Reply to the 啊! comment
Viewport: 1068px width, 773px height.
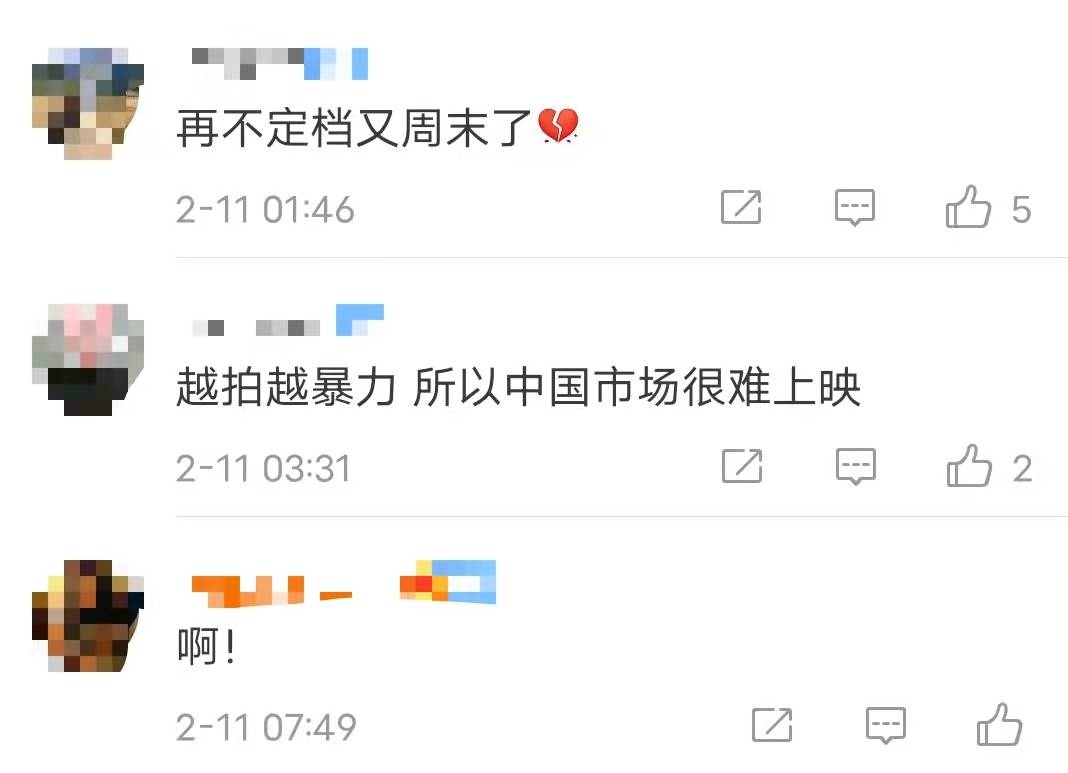pos(885,725)
